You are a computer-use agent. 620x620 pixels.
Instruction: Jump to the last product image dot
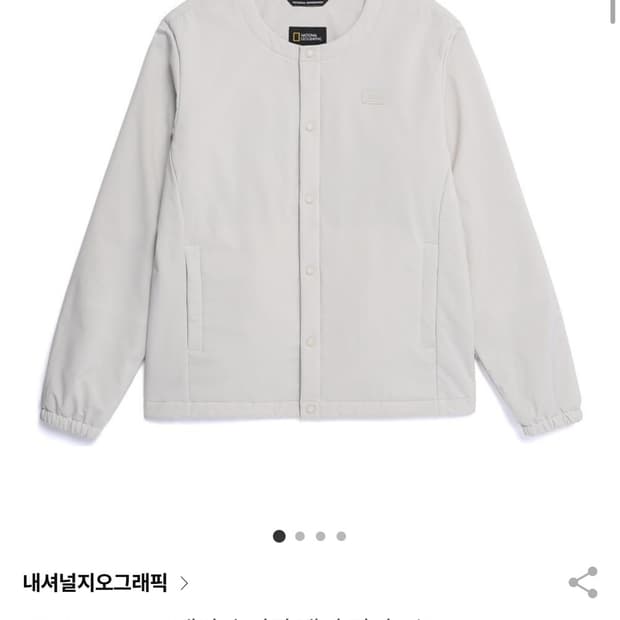point(341,536)
